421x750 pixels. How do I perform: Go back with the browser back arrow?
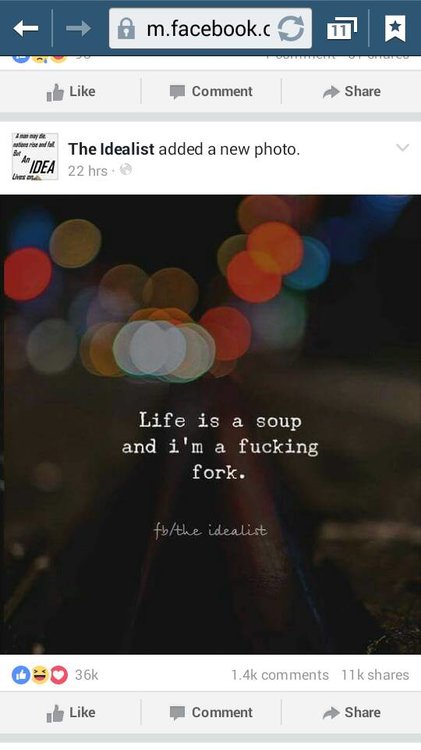(x=26, y=29)
